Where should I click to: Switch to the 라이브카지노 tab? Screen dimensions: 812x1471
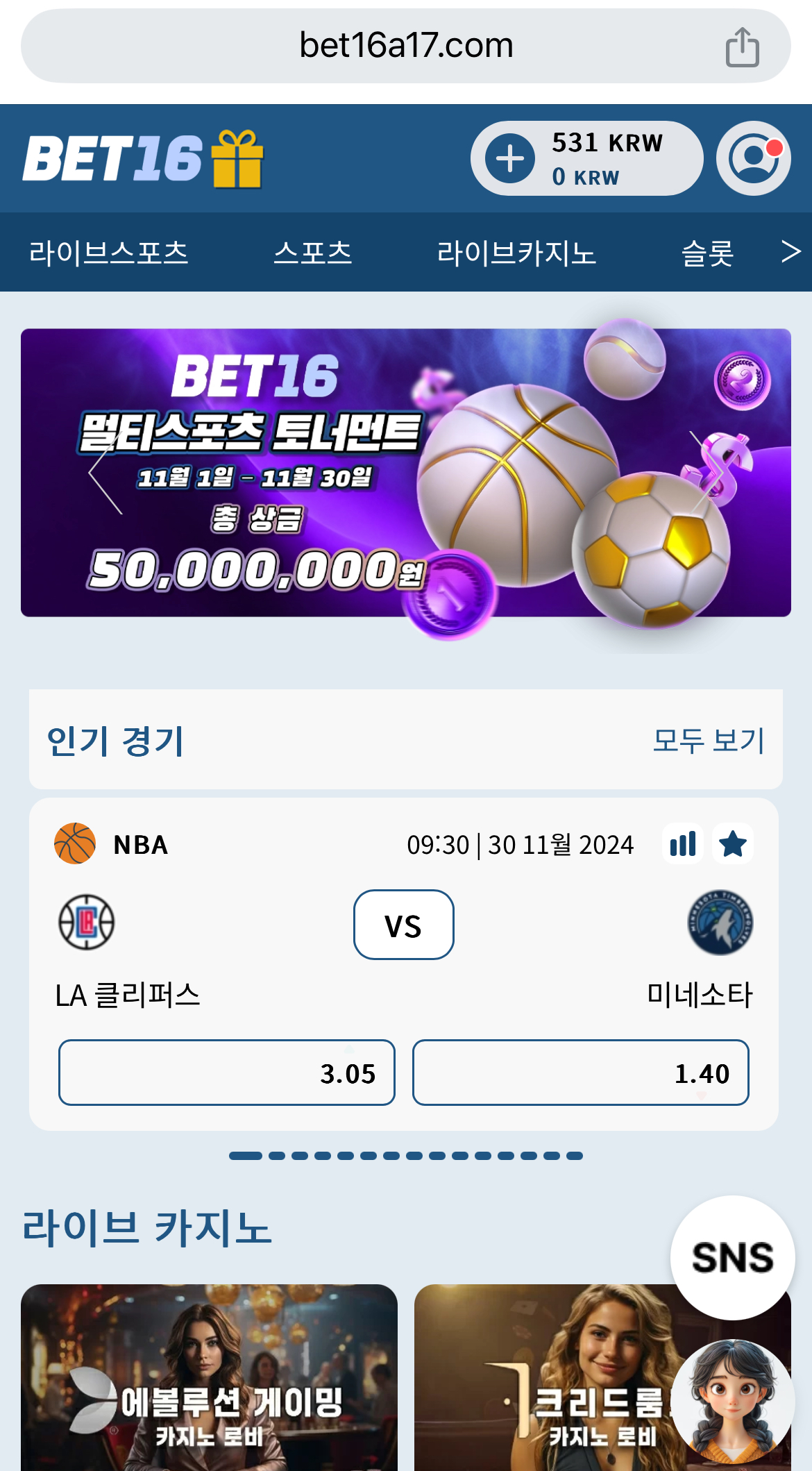point(516,253)
